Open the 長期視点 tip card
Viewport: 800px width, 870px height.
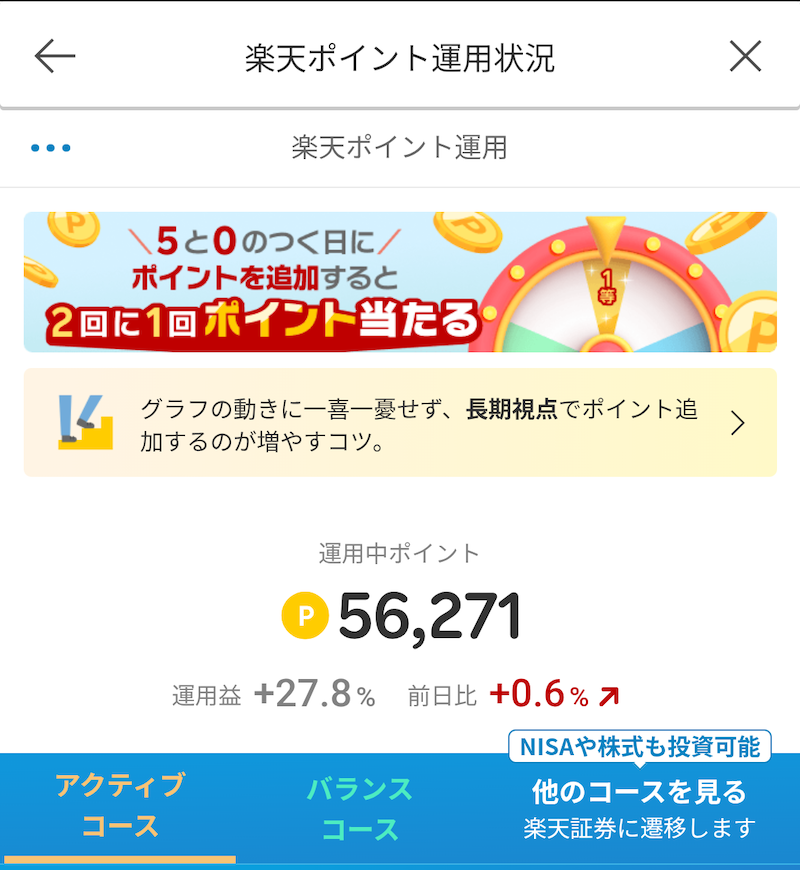click(x=400, y=422)
